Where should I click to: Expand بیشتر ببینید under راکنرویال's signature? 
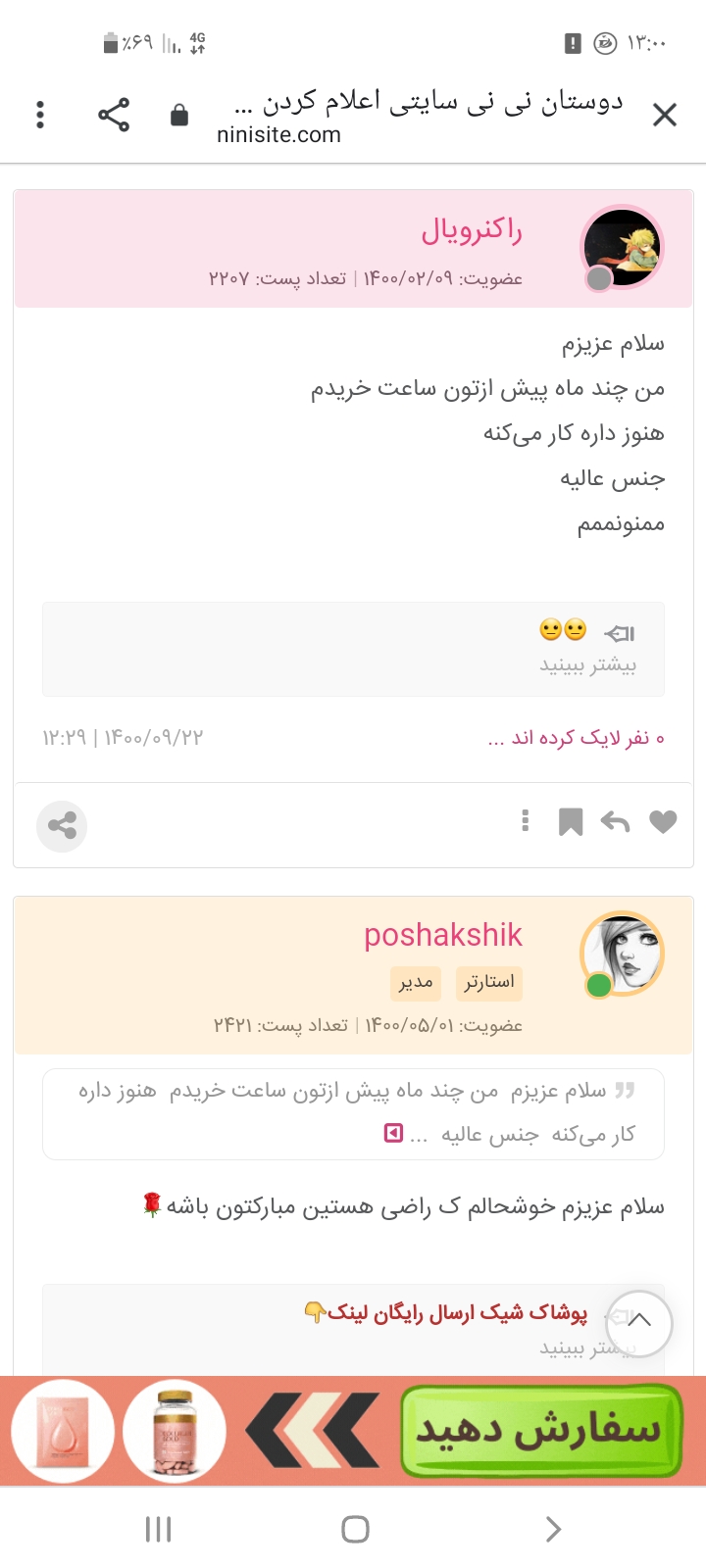click(587, 665)
